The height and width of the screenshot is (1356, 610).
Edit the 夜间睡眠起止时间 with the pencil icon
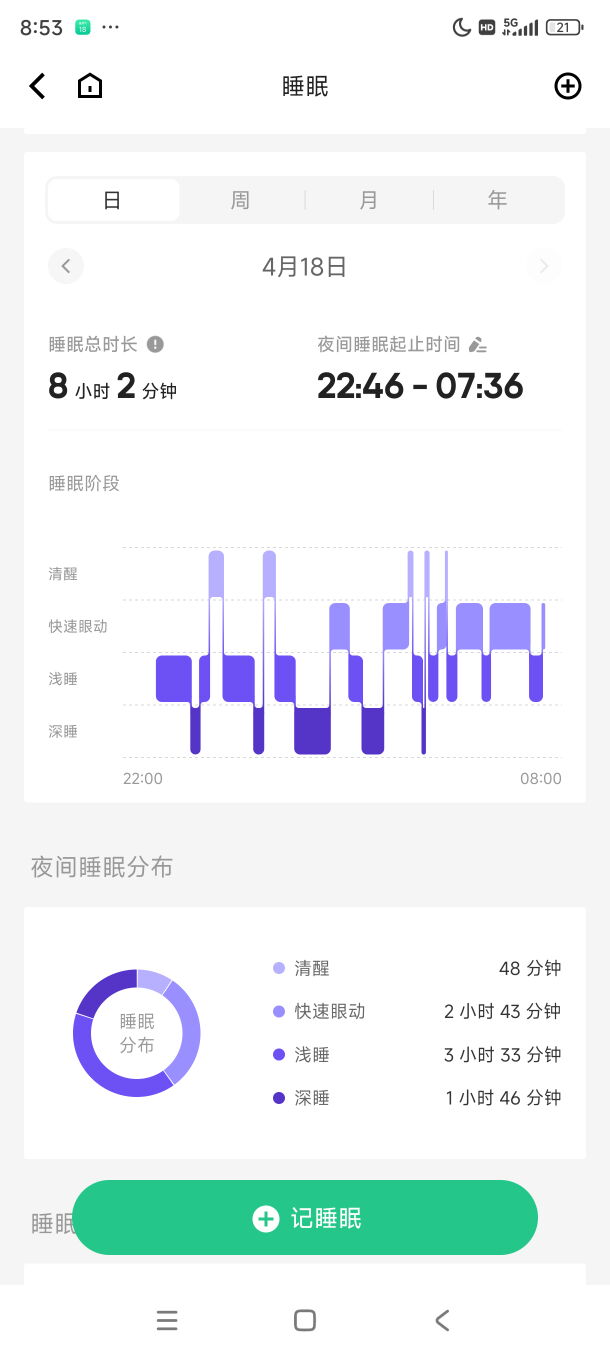pos(478,344)
